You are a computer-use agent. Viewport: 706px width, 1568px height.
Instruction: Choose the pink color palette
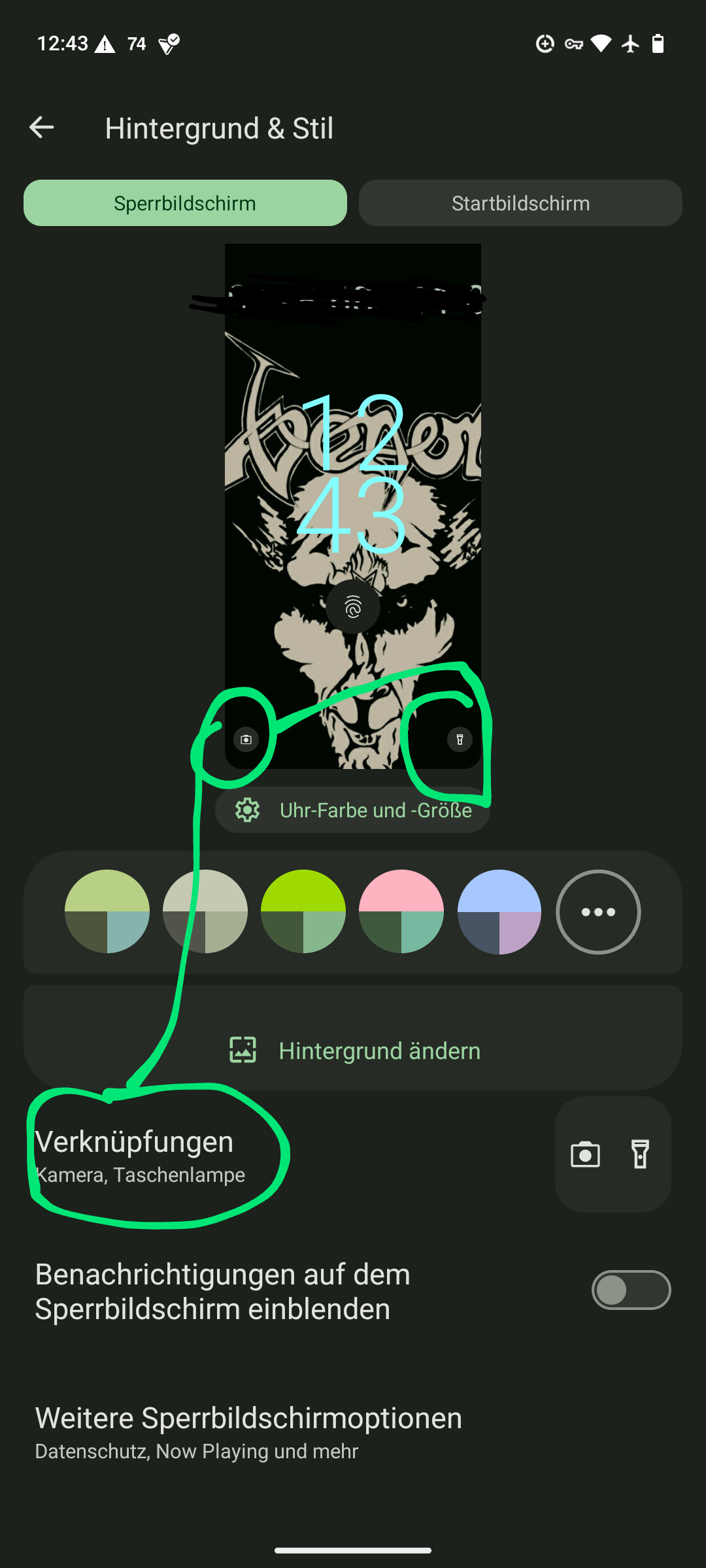tap(401, 912)
